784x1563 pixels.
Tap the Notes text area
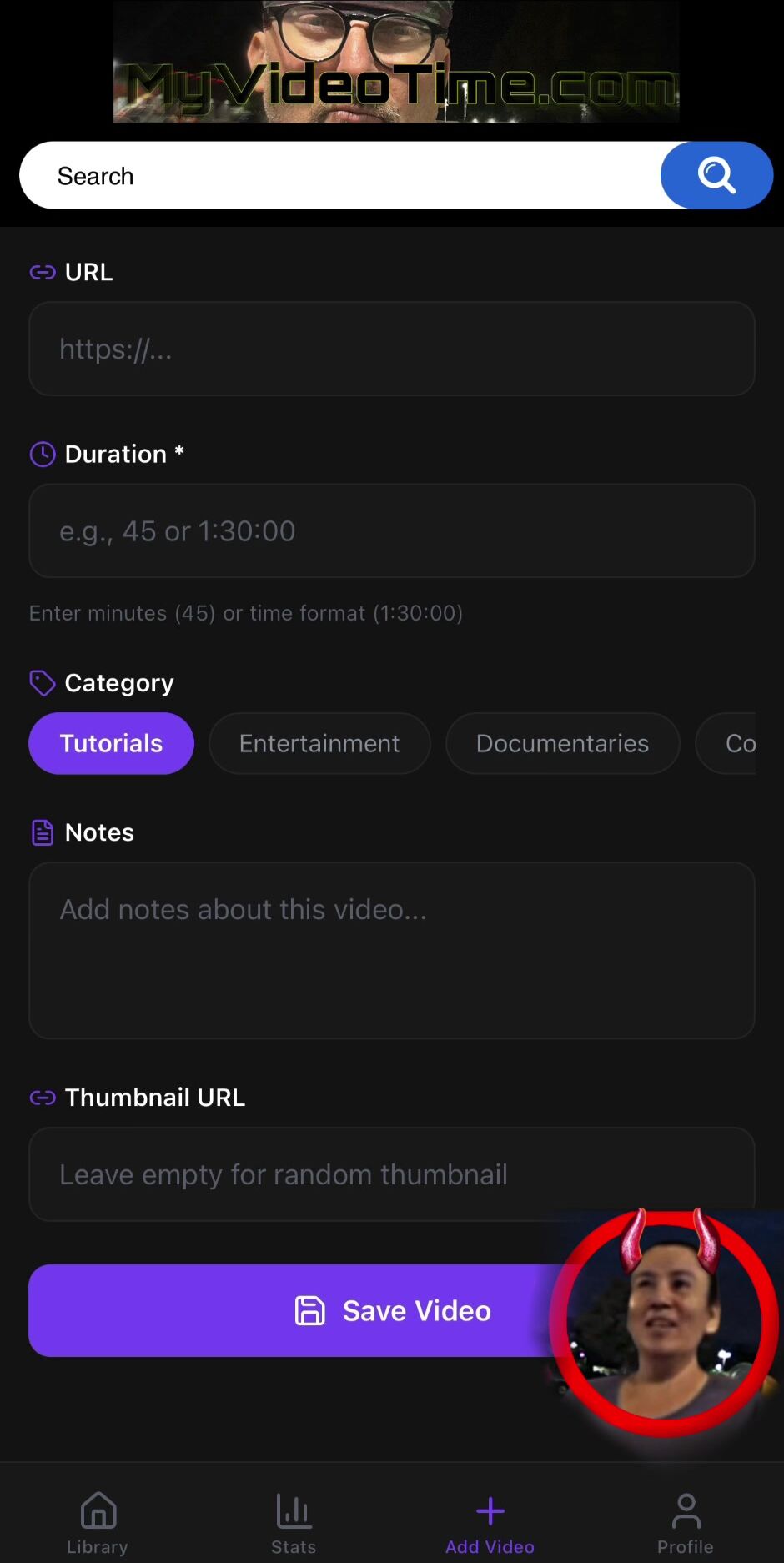[x=391, y=950]
